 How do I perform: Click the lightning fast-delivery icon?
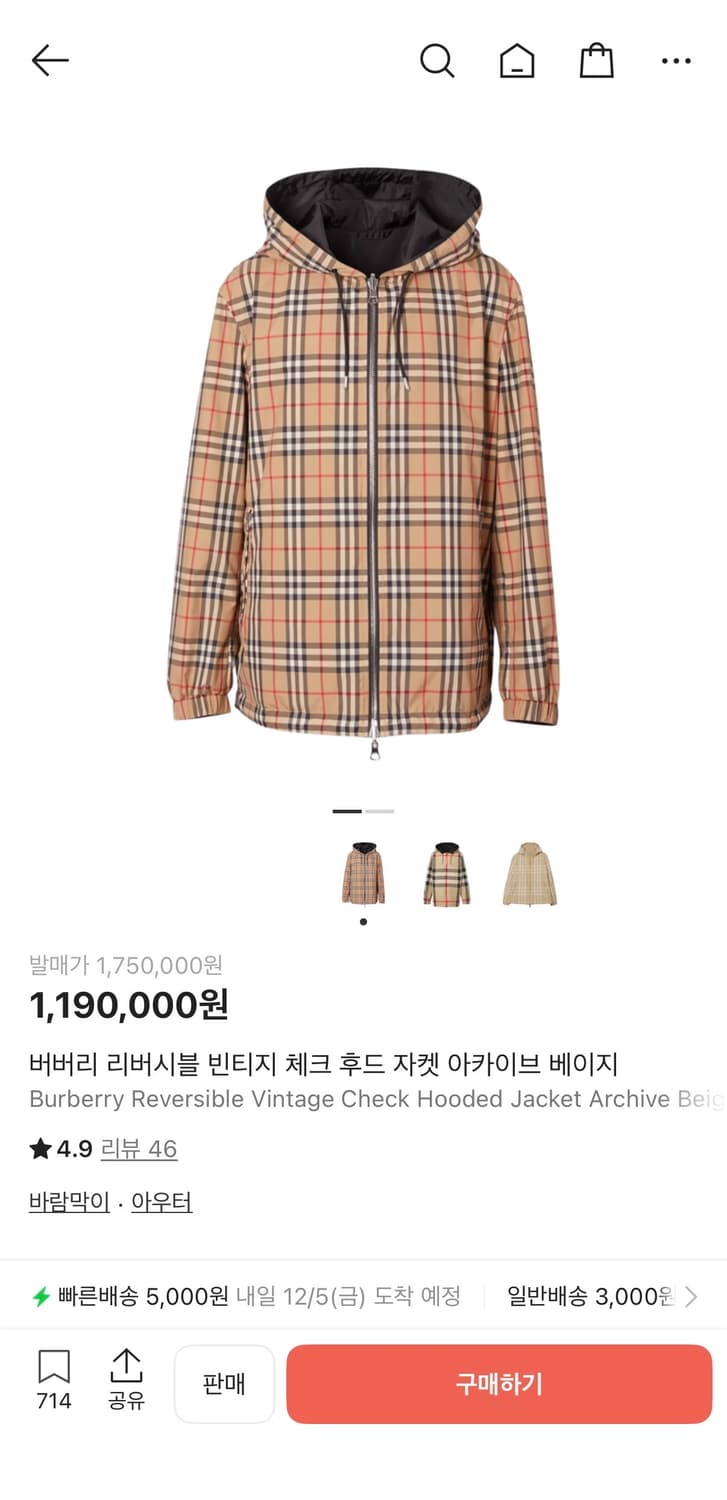40,1297
